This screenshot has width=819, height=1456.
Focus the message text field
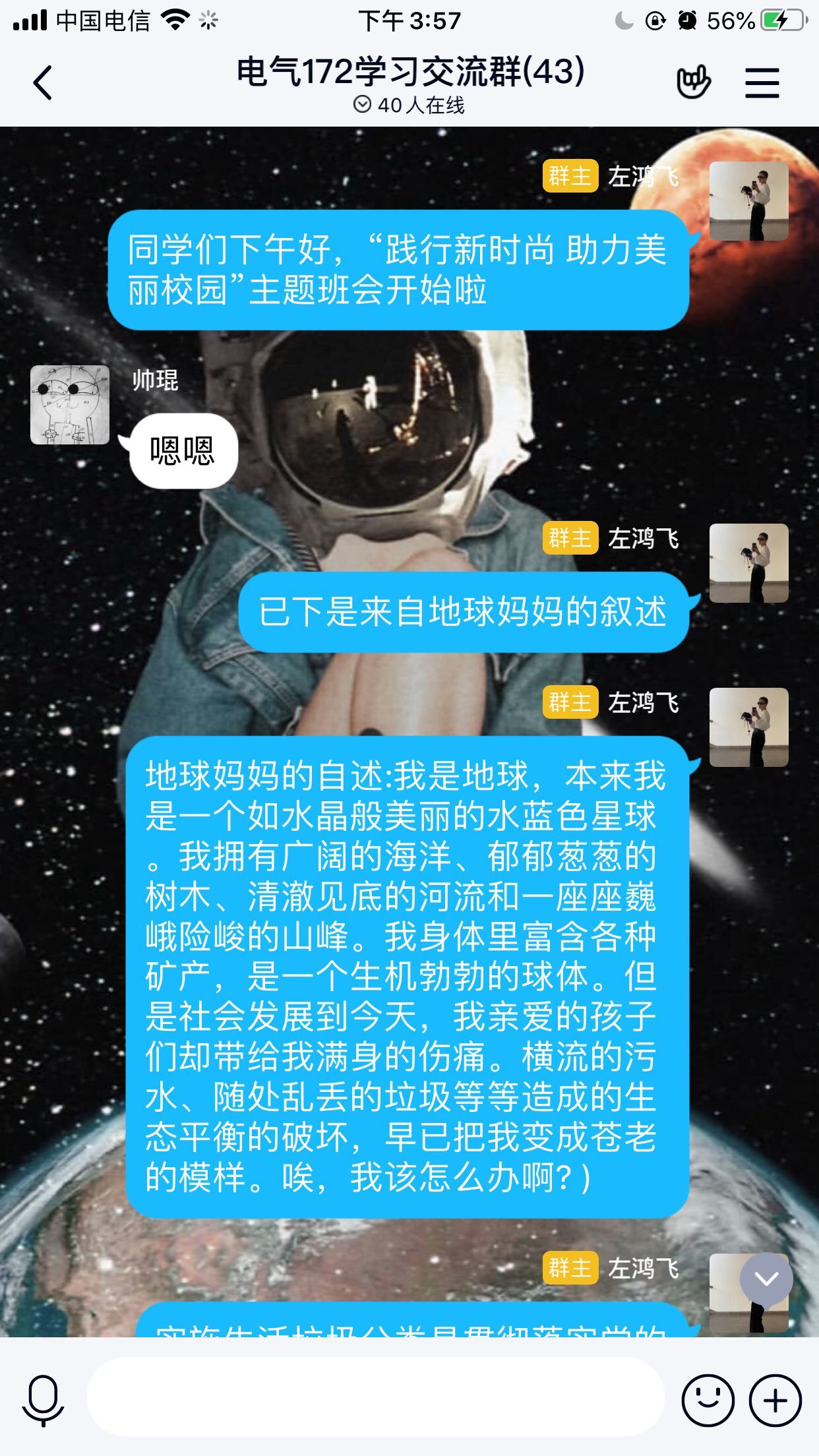pyautogui.click(x=376, y=1397)
